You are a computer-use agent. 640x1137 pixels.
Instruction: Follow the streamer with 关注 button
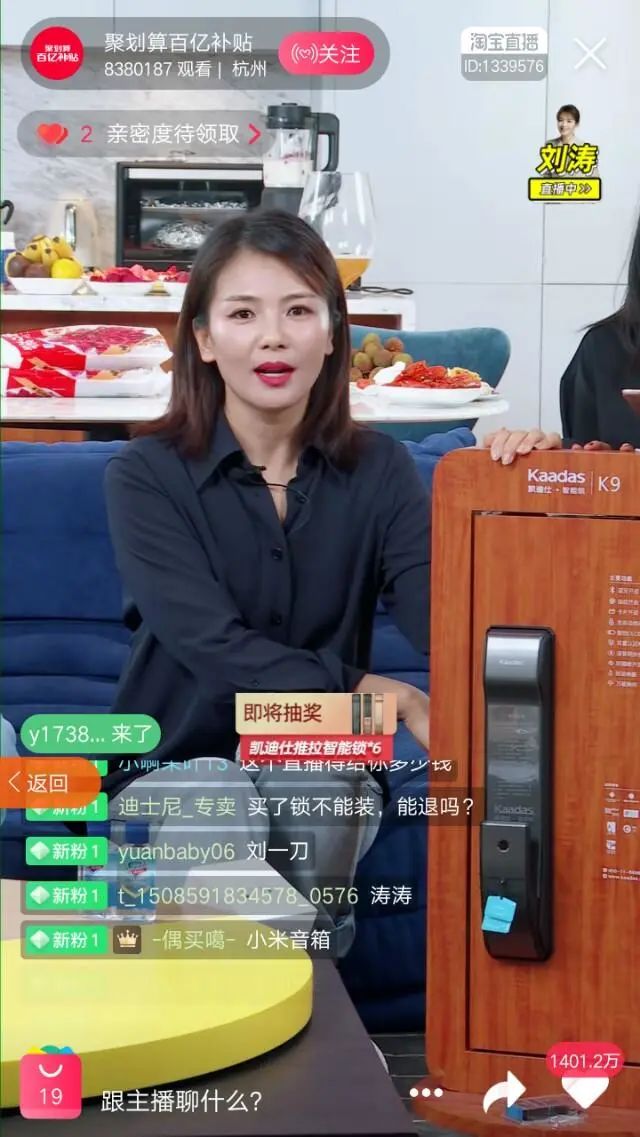(x=325, y=53)
